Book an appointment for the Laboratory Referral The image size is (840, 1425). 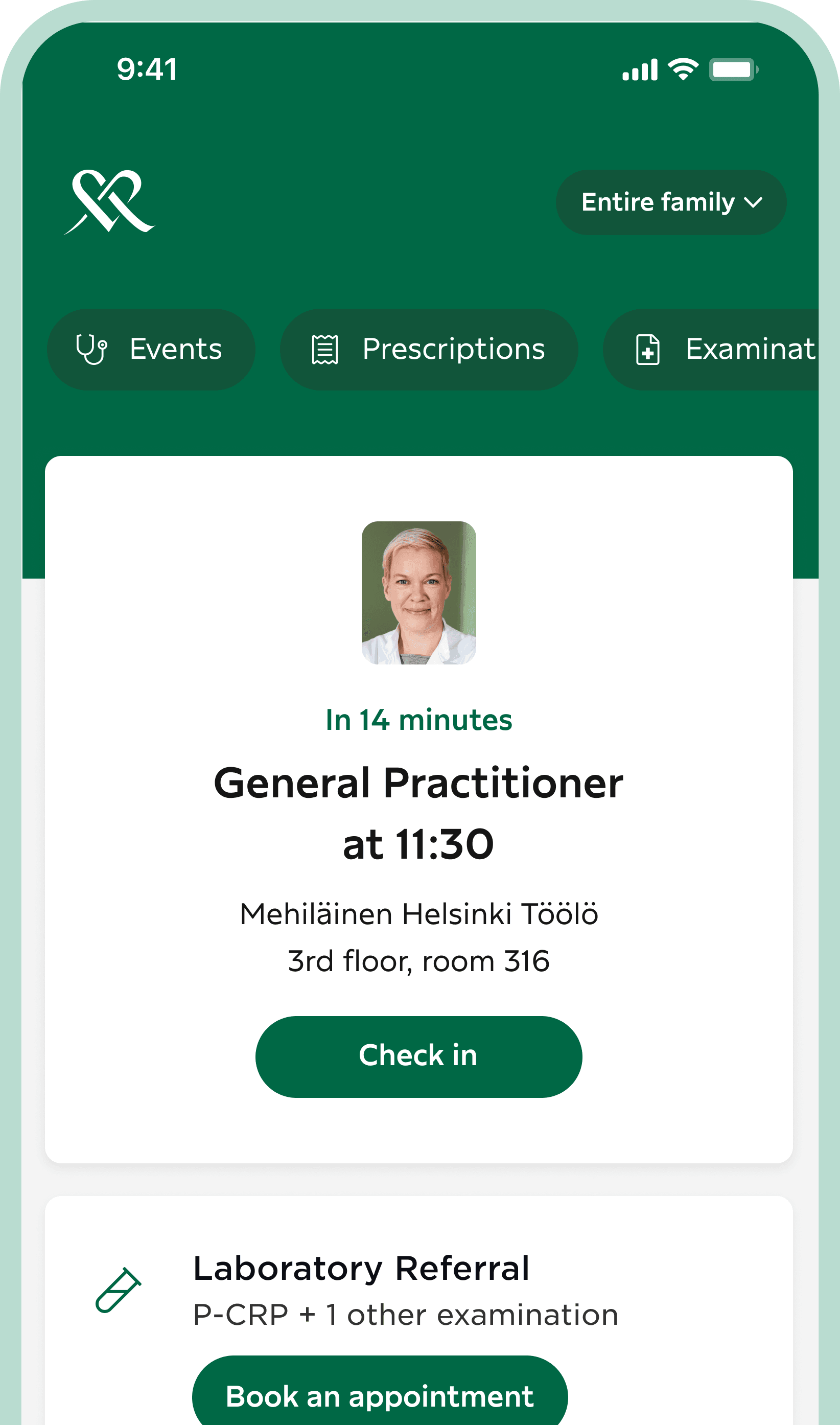click(379, 1395)
